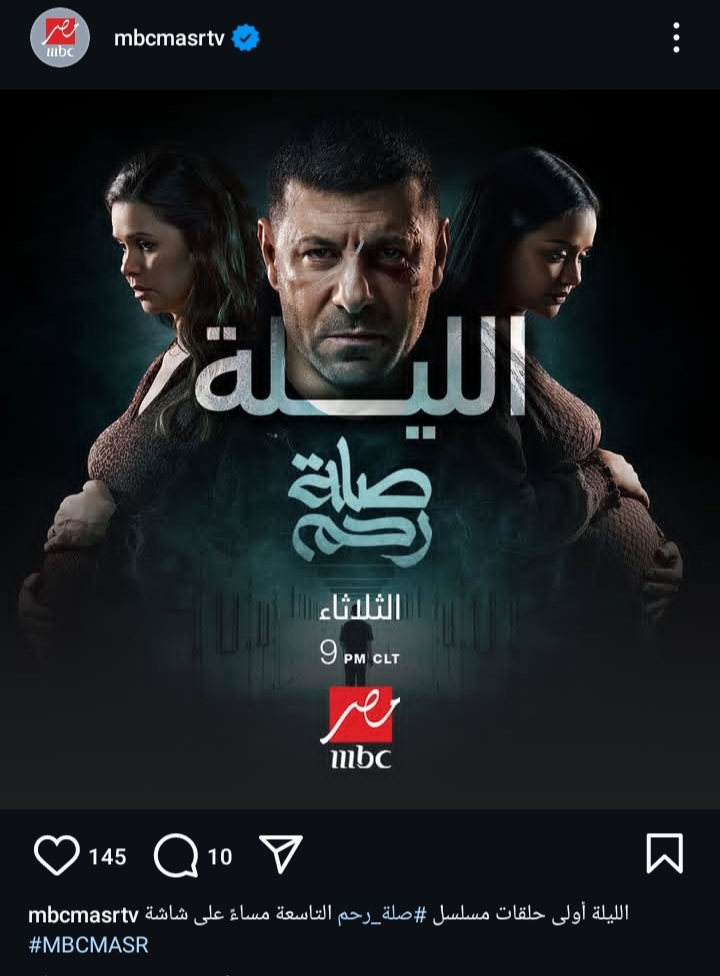Open the comments on this post

175,856
